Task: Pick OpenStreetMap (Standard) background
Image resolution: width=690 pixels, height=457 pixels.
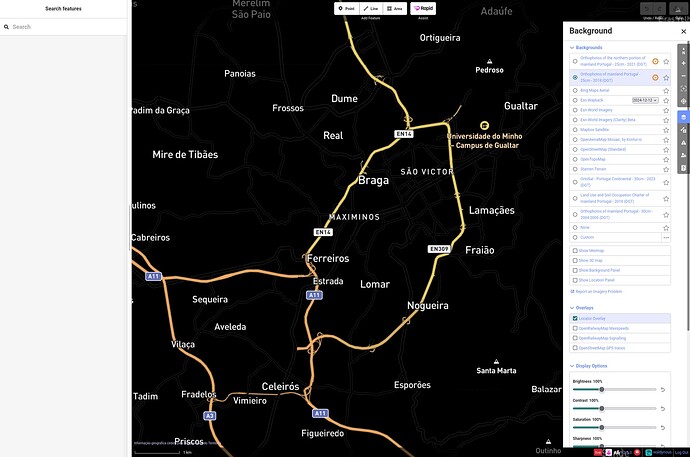Action: [602, 149]
